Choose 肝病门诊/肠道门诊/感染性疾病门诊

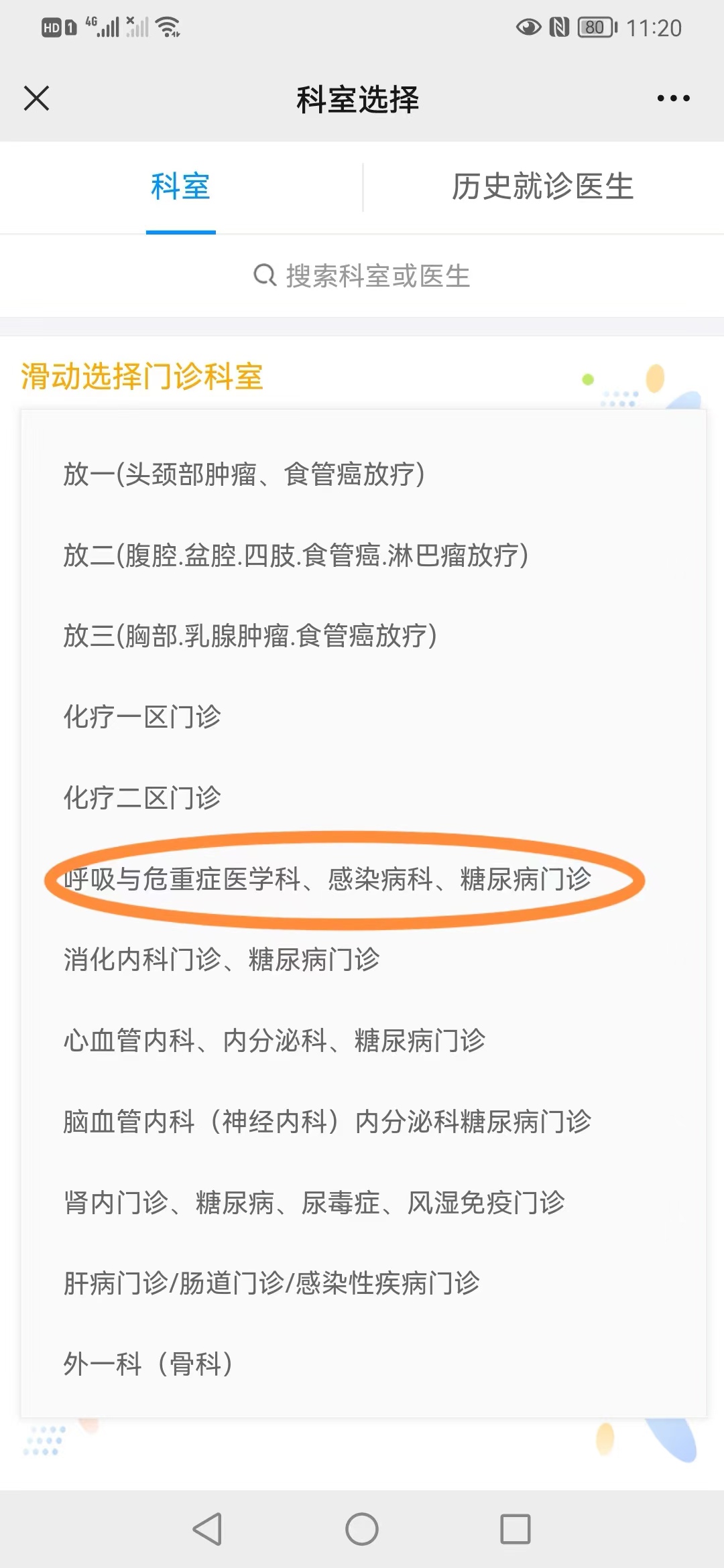tap(271, 1283)
